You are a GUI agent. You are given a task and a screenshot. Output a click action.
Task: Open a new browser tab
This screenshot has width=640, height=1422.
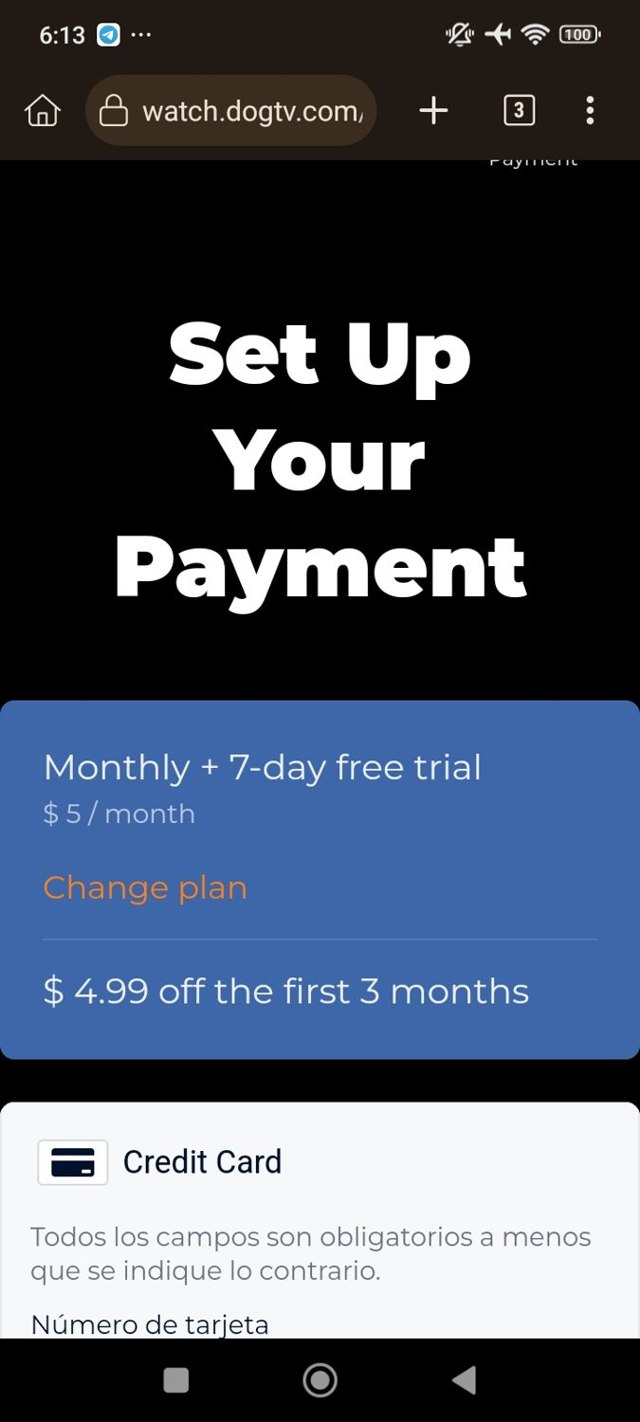[x=433, y=111]
